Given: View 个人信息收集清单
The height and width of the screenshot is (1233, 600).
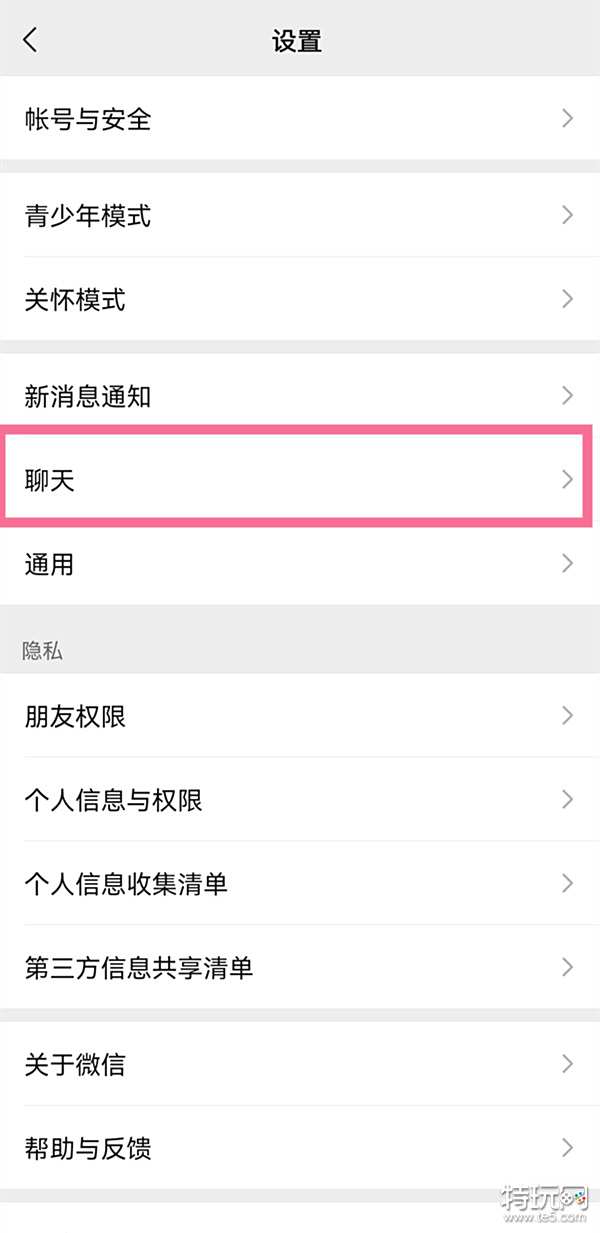Looking at the screenshot, I should (300, 884).
